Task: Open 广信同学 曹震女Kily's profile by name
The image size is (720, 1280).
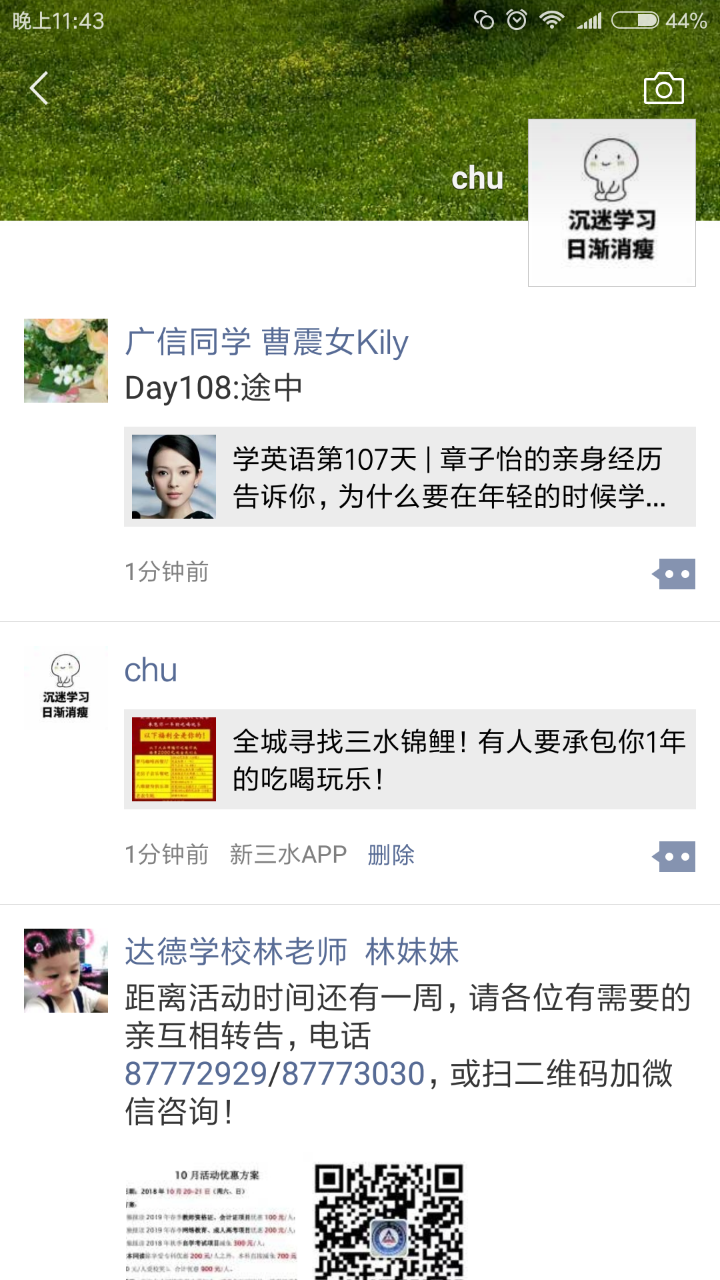Action: tap(266, 343)
